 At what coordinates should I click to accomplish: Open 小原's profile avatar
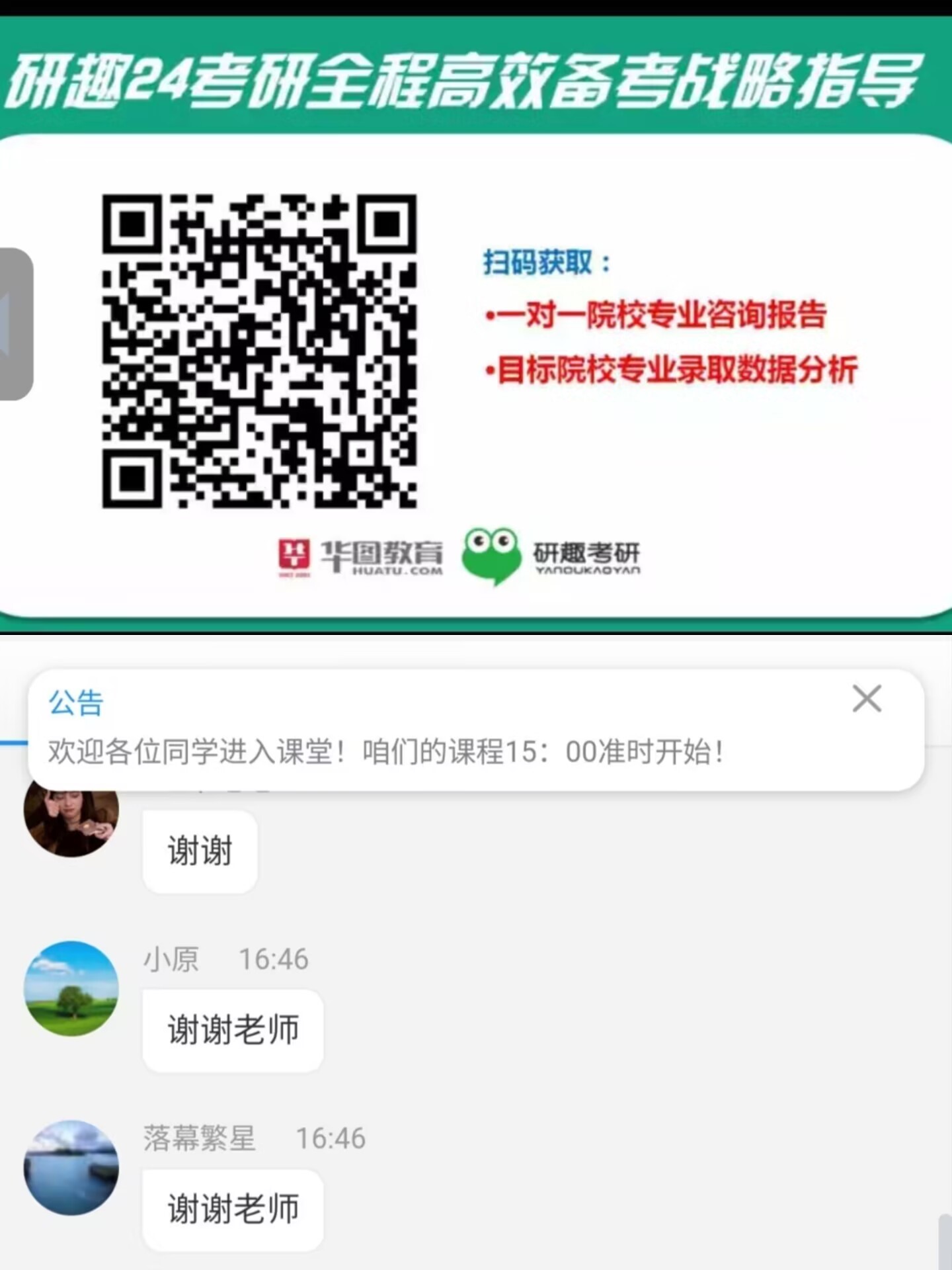click(71, 988)
